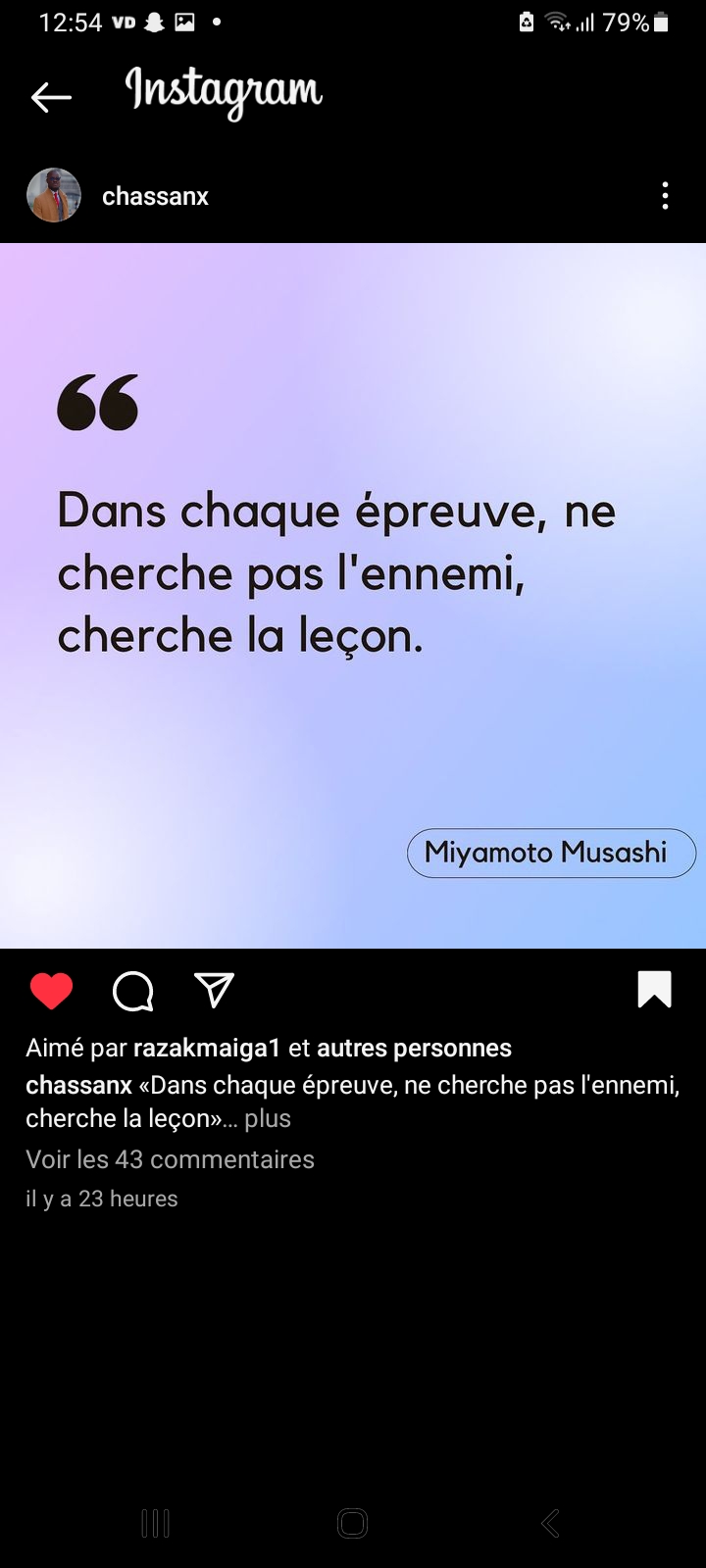Remove the post from saved bookmarks

pos(654,990)
